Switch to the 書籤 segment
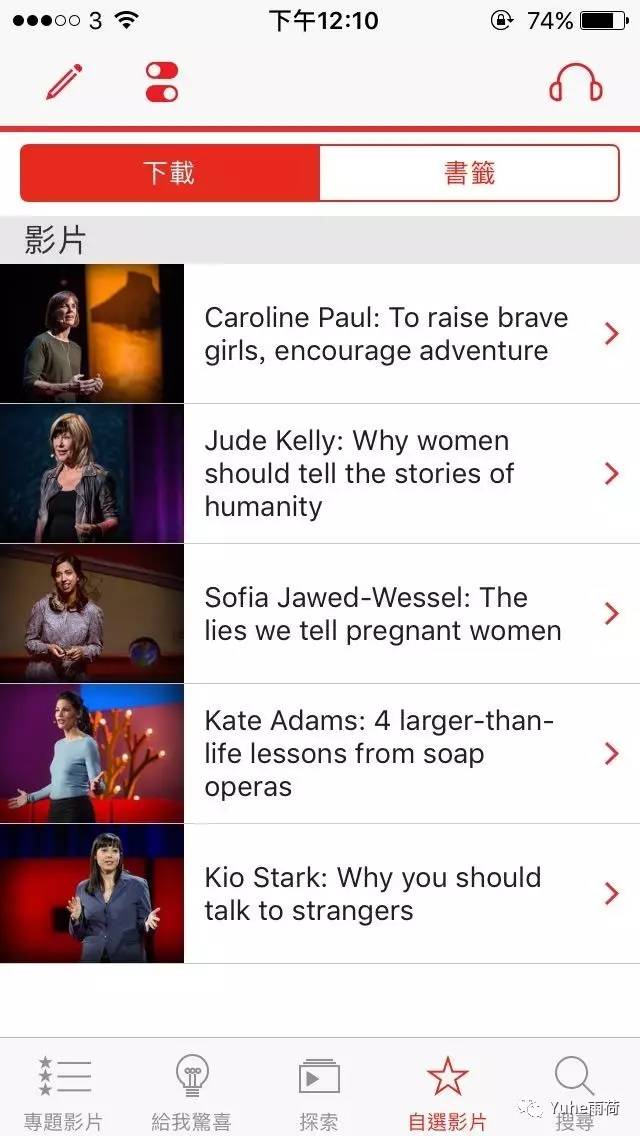The height and width of the screenshot is (1136, 640). pos(469,173)
